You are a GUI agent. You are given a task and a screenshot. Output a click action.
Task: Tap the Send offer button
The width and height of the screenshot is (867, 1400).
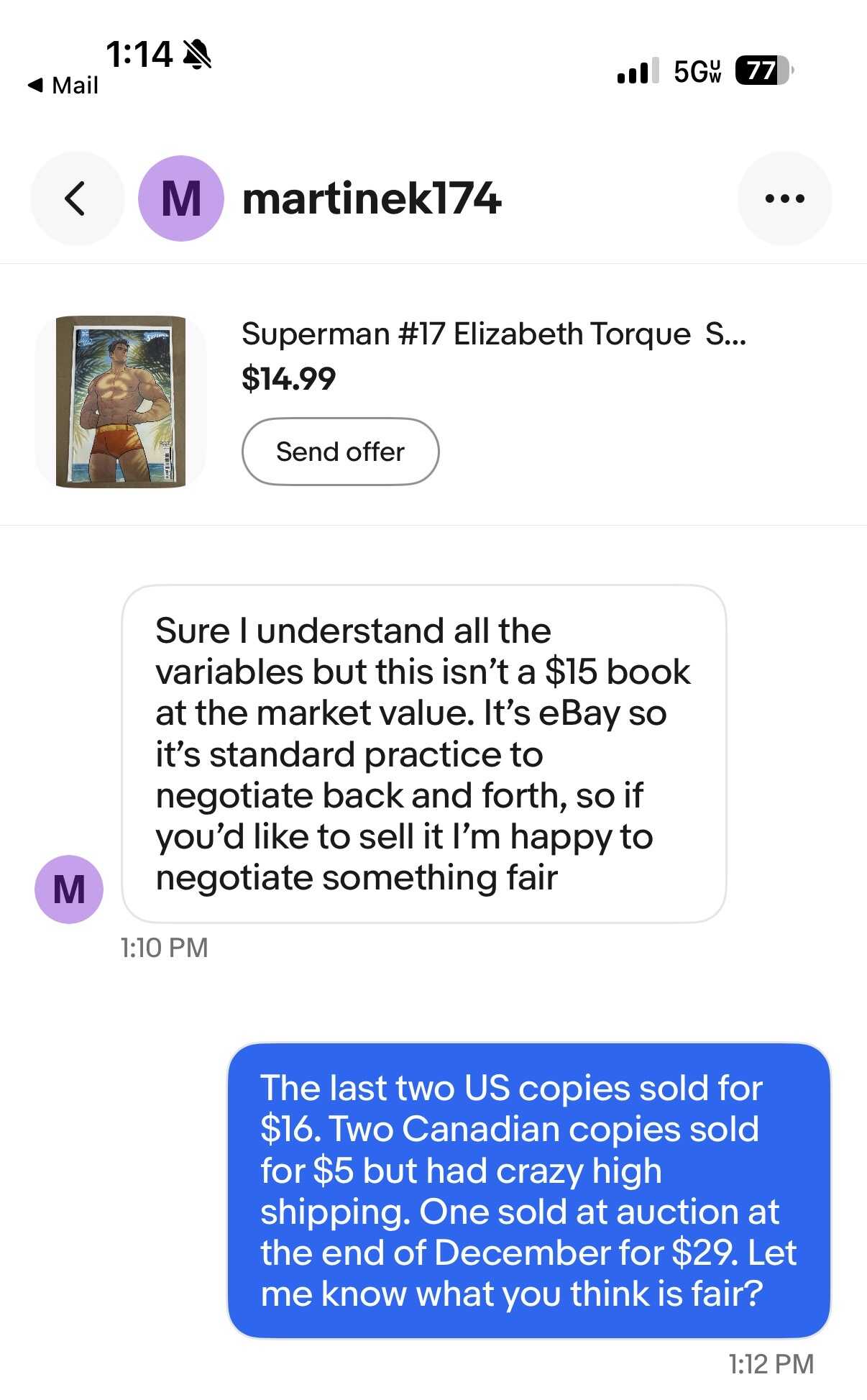pyautogui.click(x=340, y=452)
